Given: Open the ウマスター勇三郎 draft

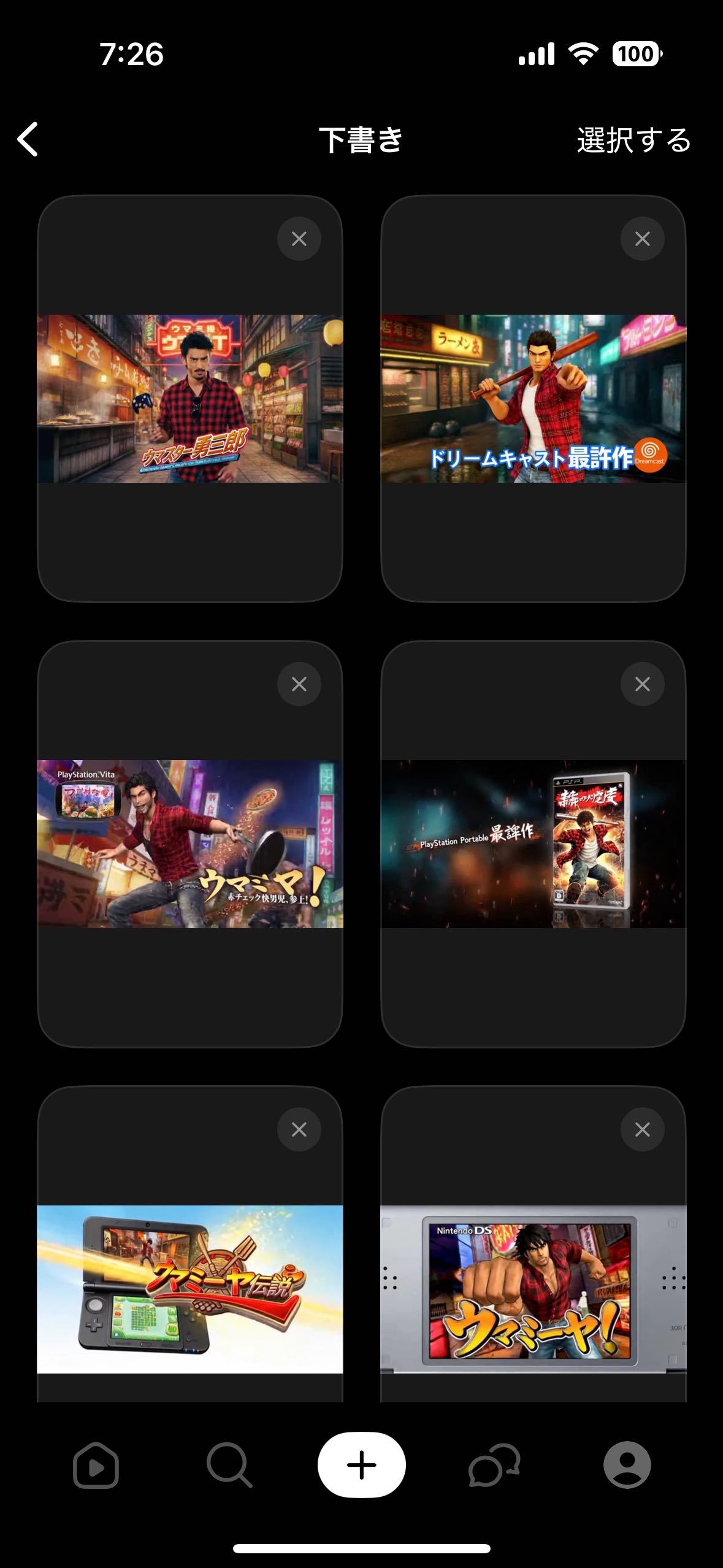Looking at the screenshot, I should point(190,399).
